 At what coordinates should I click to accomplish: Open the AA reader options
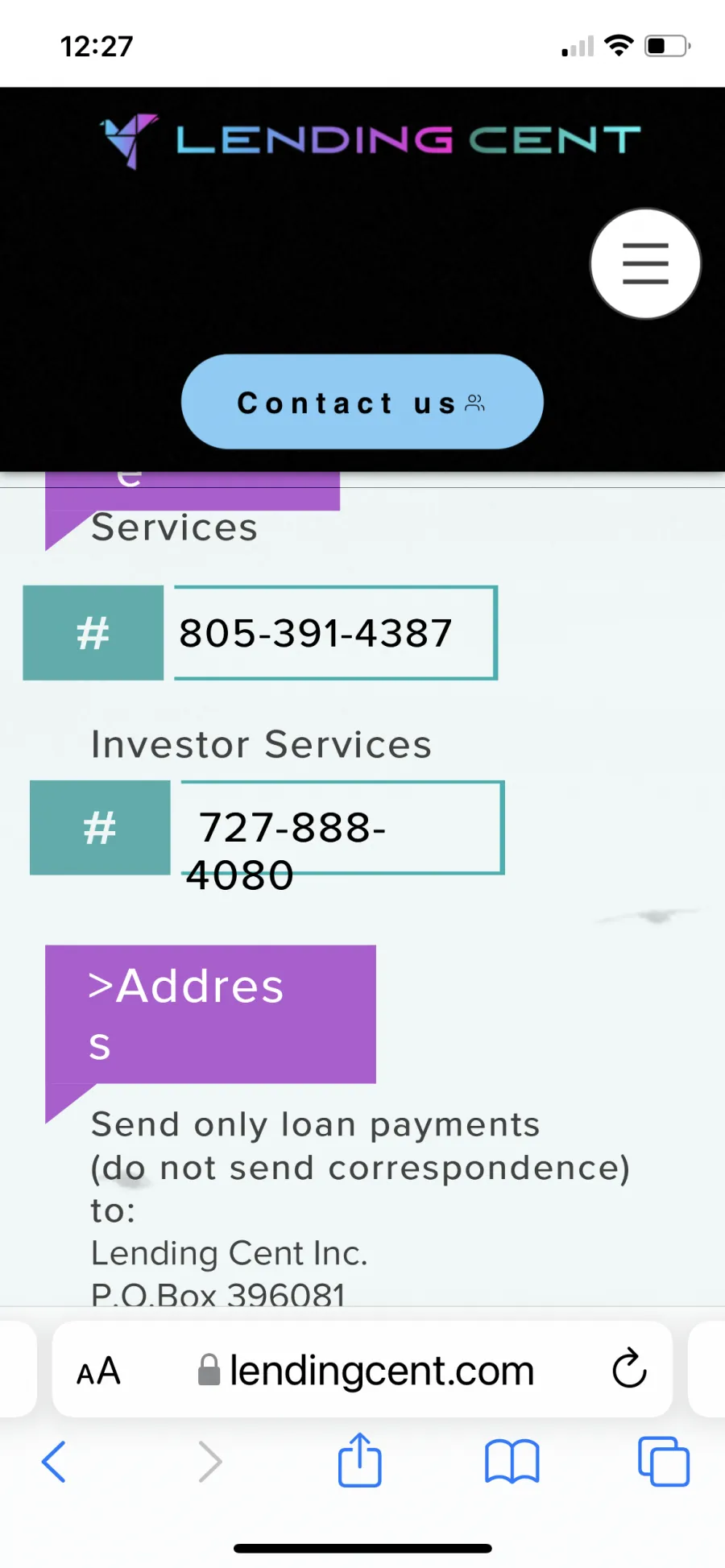pos(98,1371)
